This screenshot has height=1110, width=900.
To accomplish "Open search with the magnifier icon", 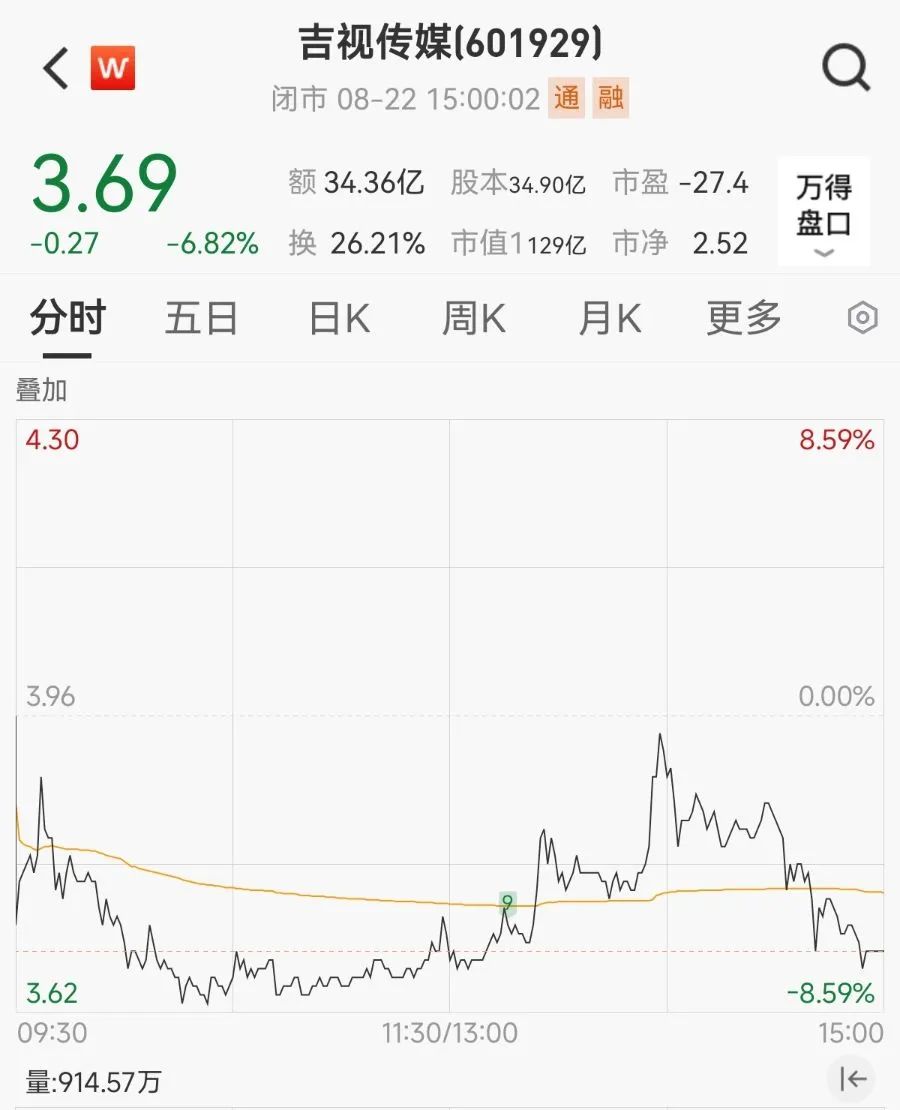I will (846, 66).
